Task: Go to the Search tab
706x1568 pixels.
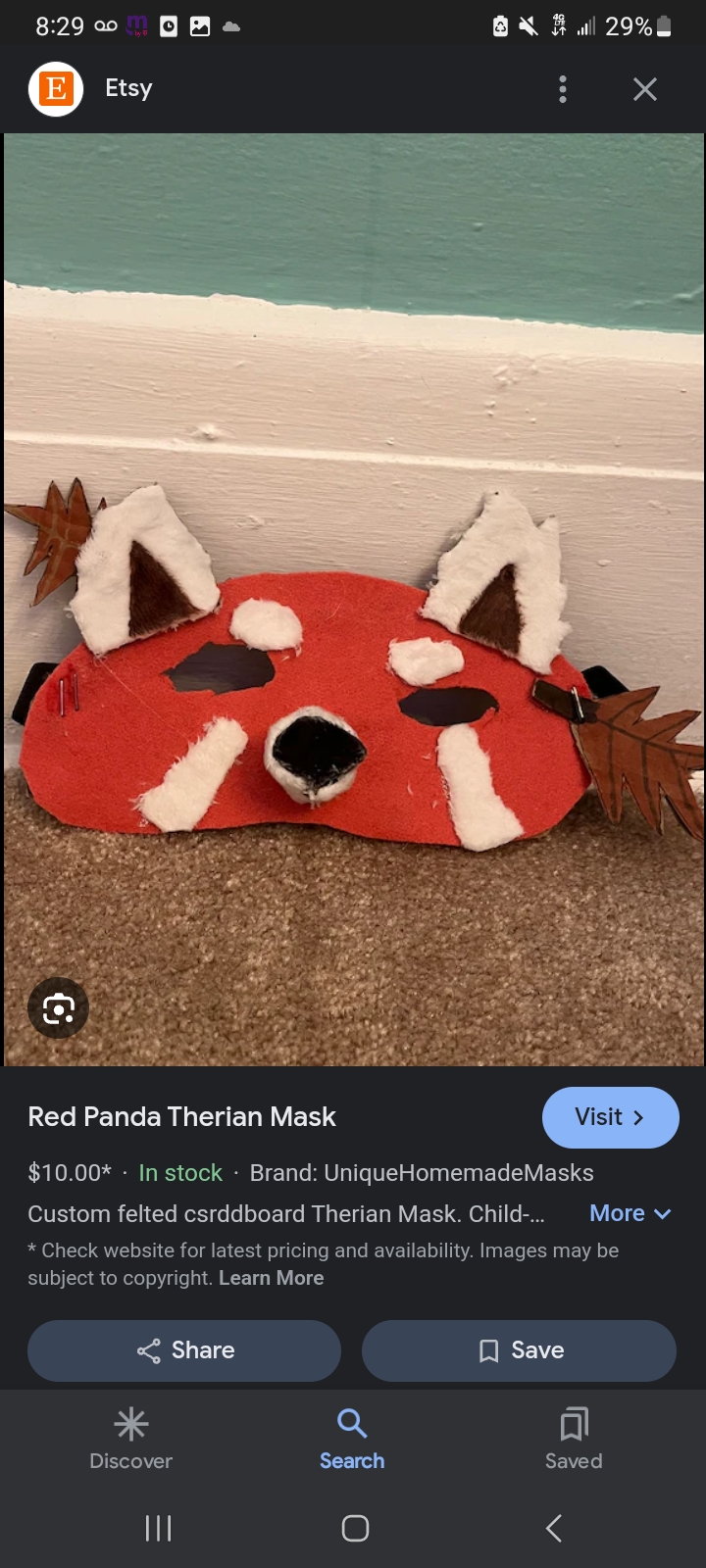Action: 352,1439
